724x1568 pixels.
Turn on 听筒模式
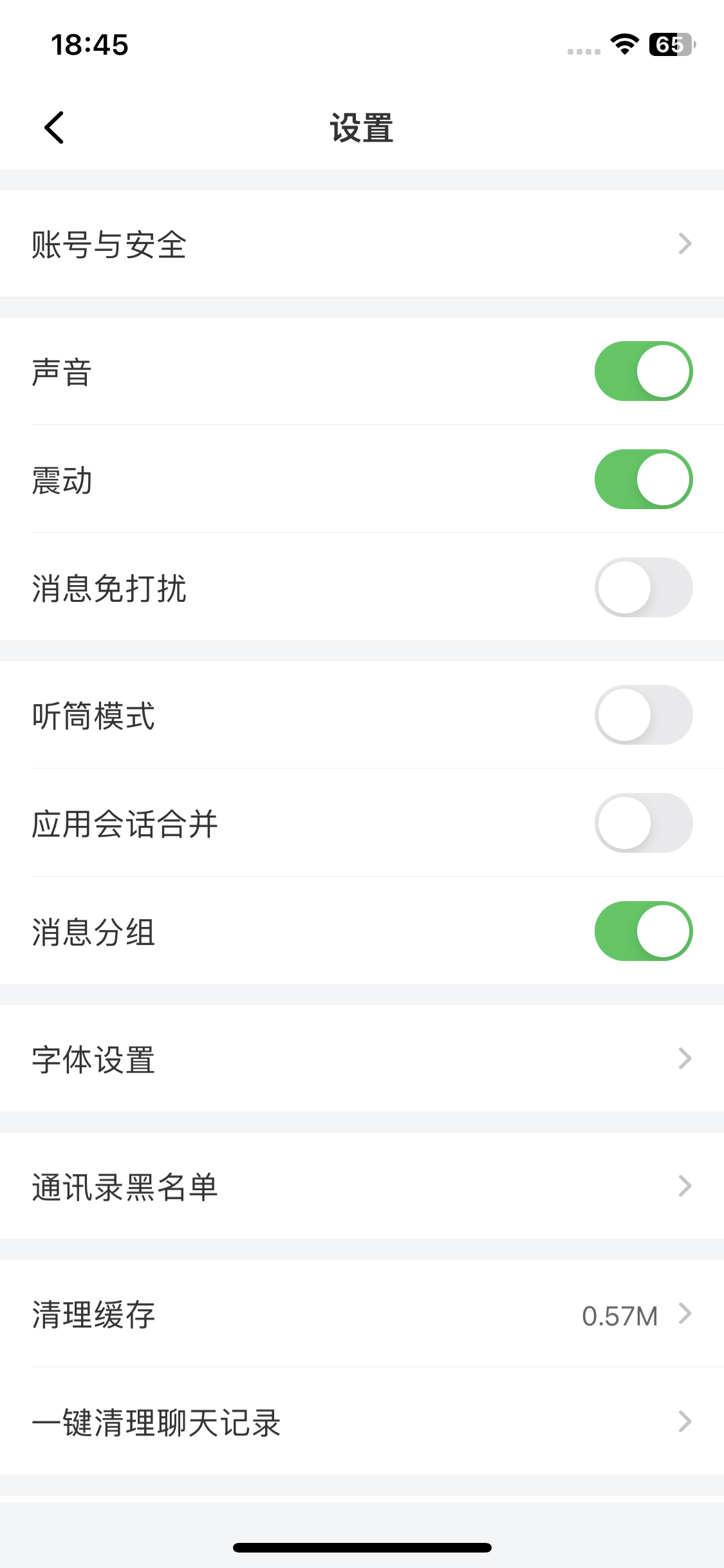(643, 714)
